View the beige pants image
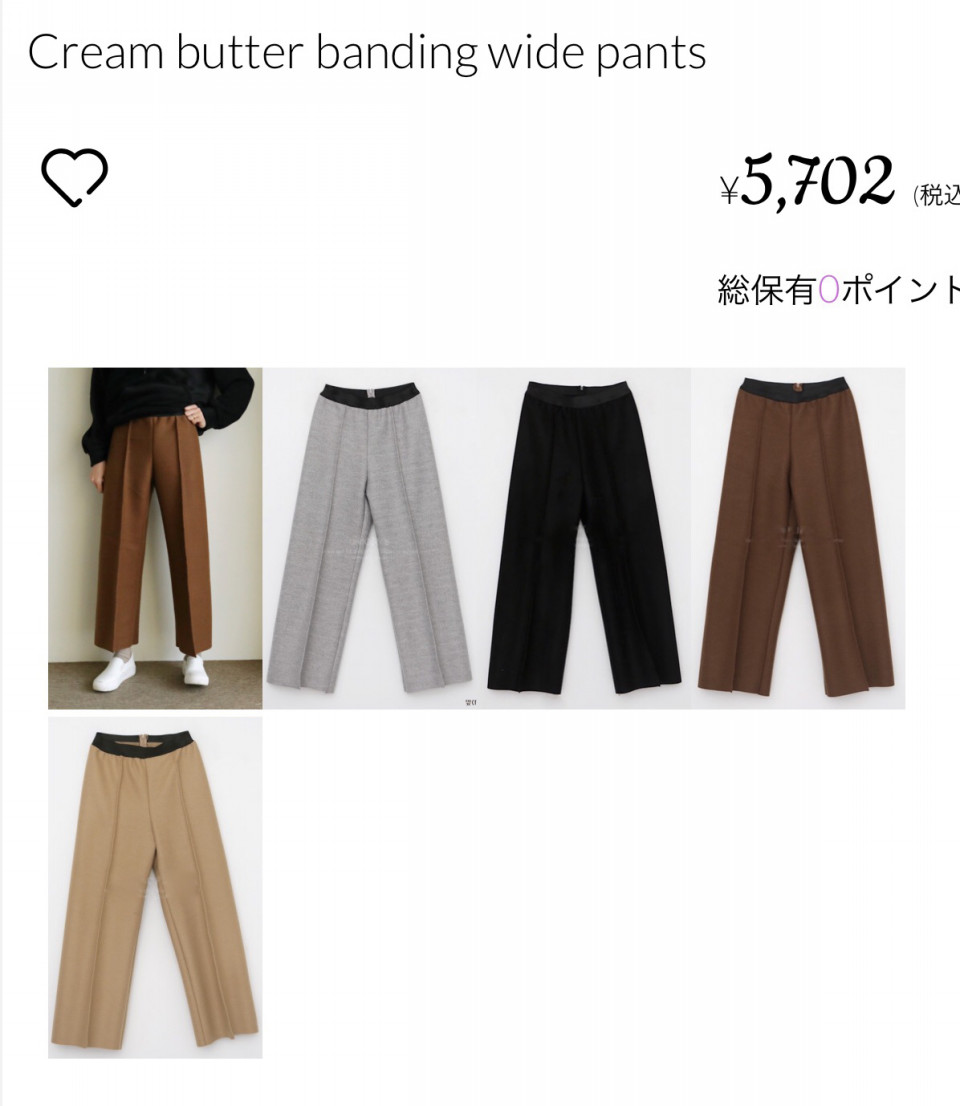The width and height of the screenshot is (960, 1106). pos(155,887)
